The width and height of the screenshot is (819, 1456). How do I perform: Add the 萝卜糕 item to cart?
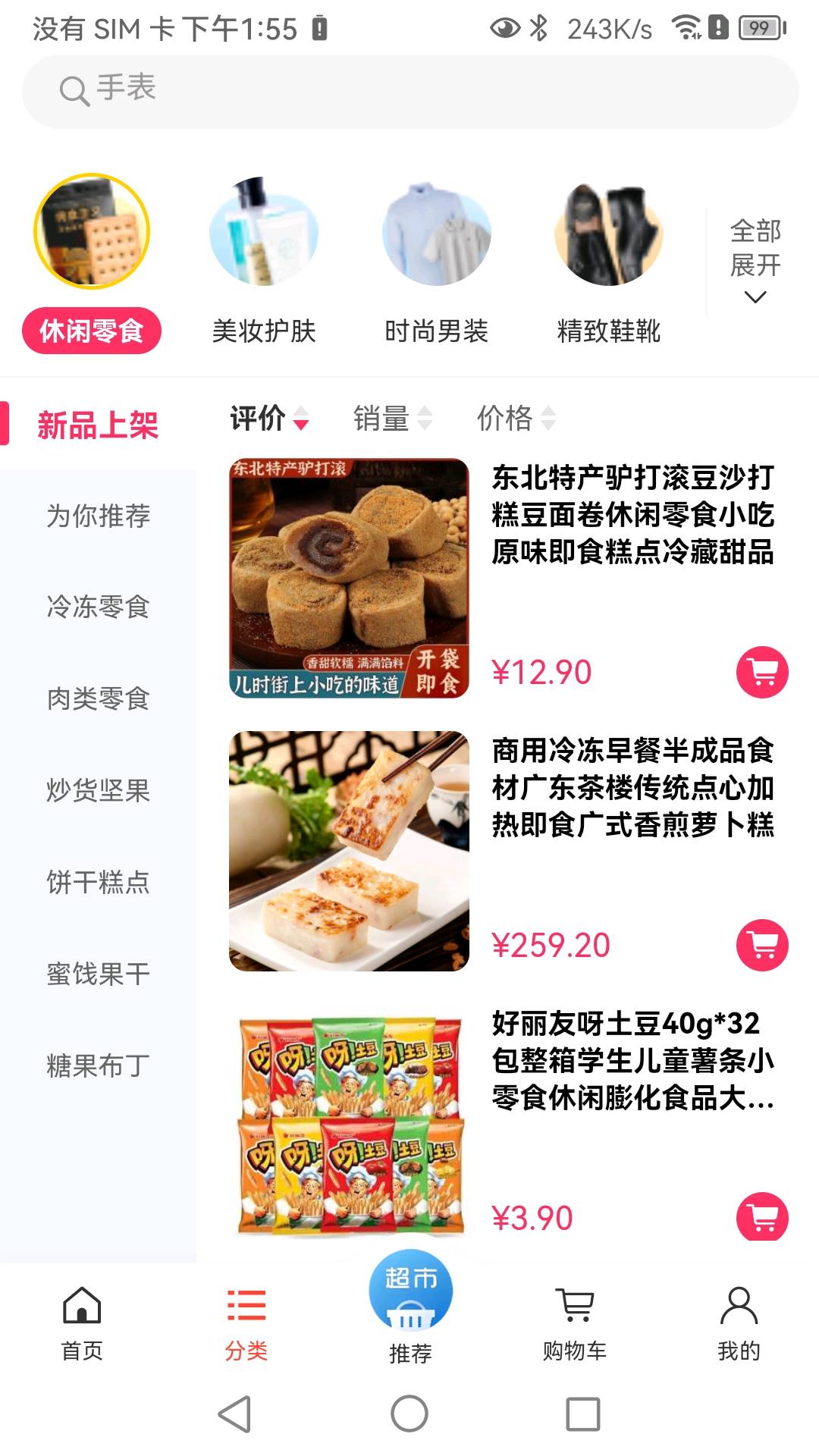point(762,944)
